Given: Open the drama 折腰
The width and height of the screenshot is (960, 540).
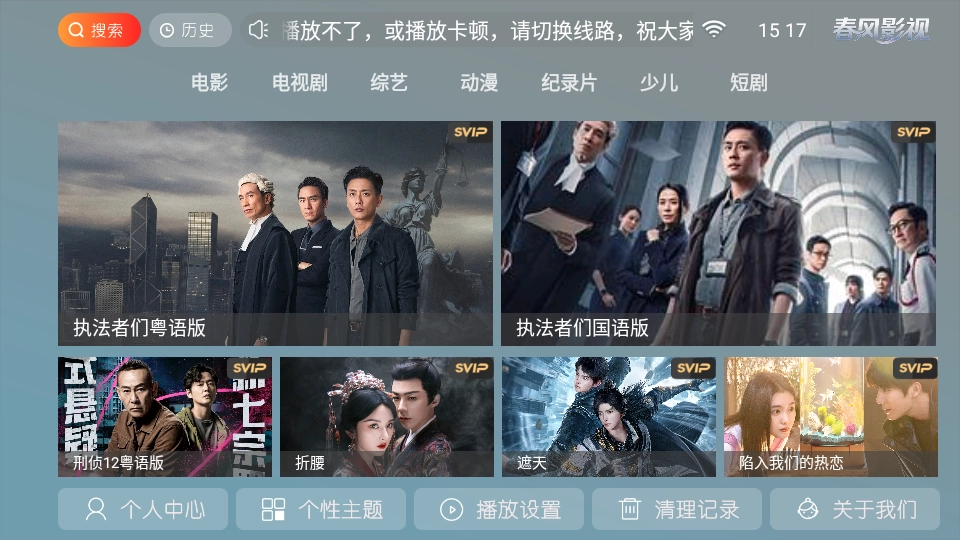Looking at the screenshot, I should tap(387, 416).
